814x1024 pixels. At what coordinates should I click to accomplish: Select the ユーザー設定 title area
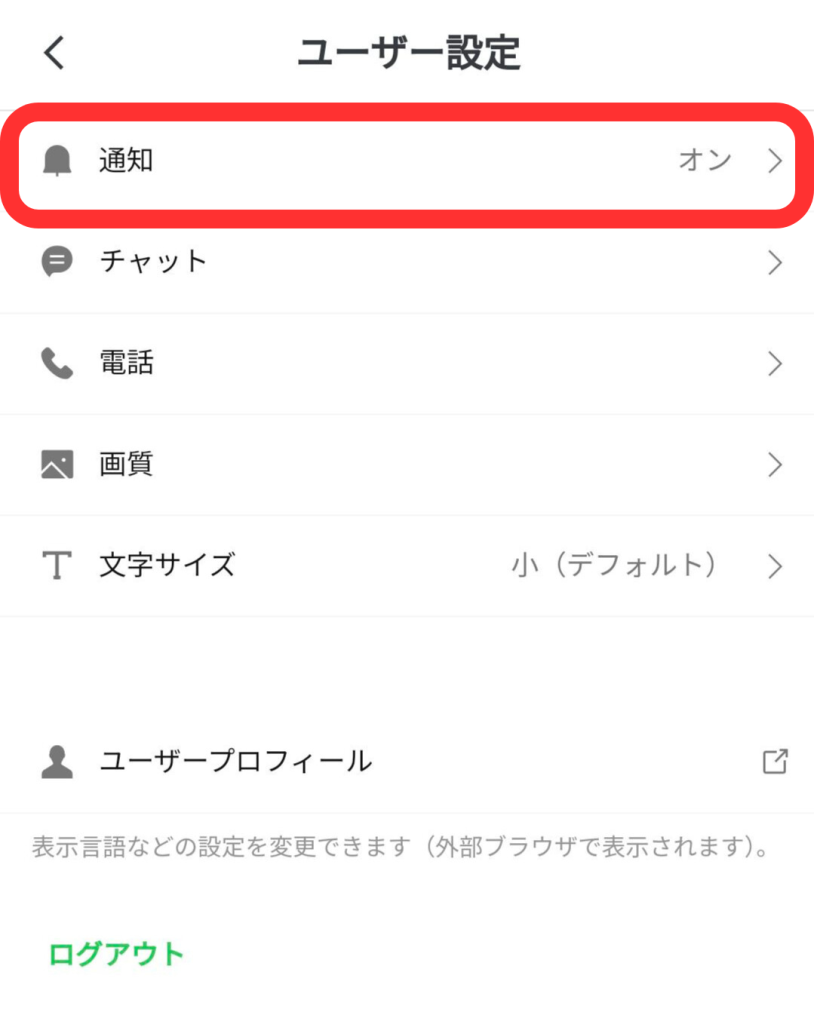pyautogui.click(x=407, y=54)
